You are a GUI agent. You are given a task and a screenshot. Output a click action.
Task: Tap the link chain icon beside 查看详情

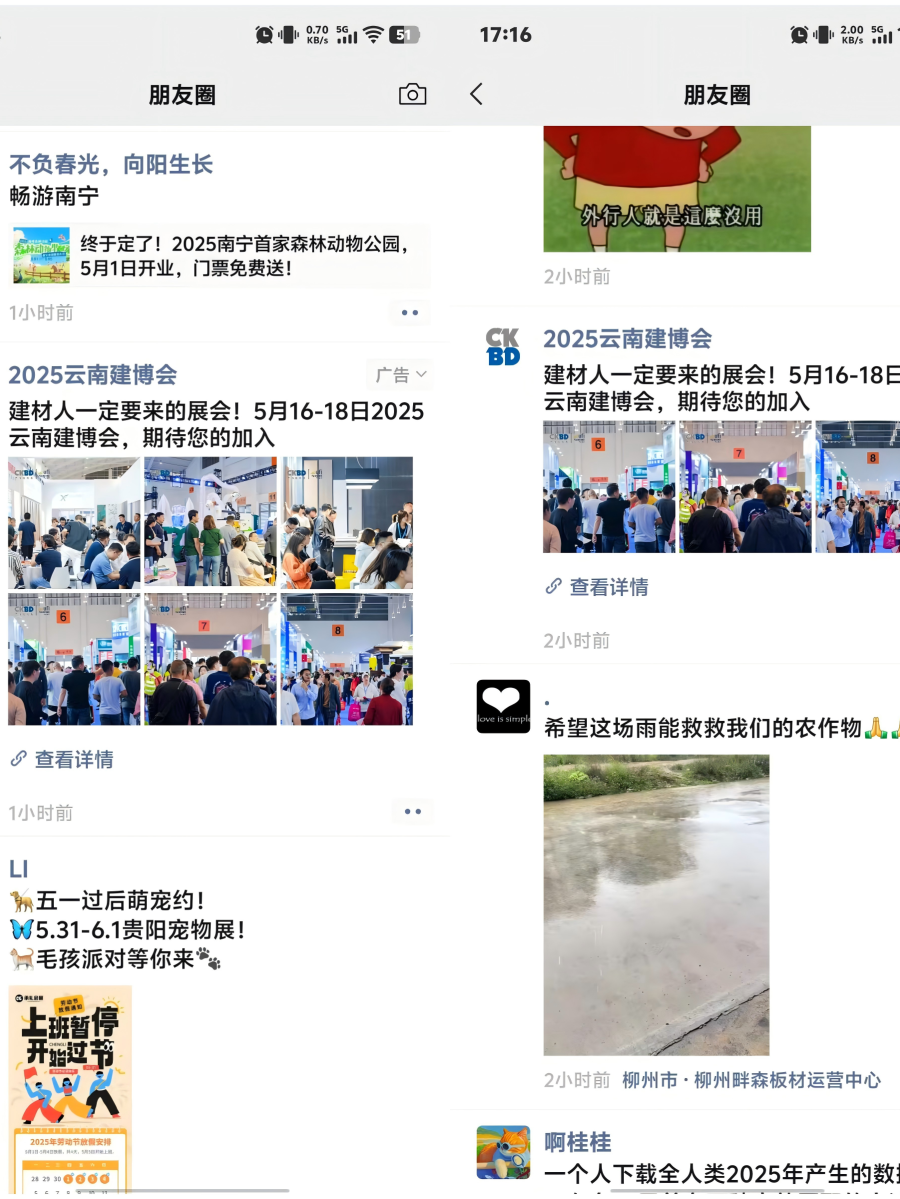point(17,760)
